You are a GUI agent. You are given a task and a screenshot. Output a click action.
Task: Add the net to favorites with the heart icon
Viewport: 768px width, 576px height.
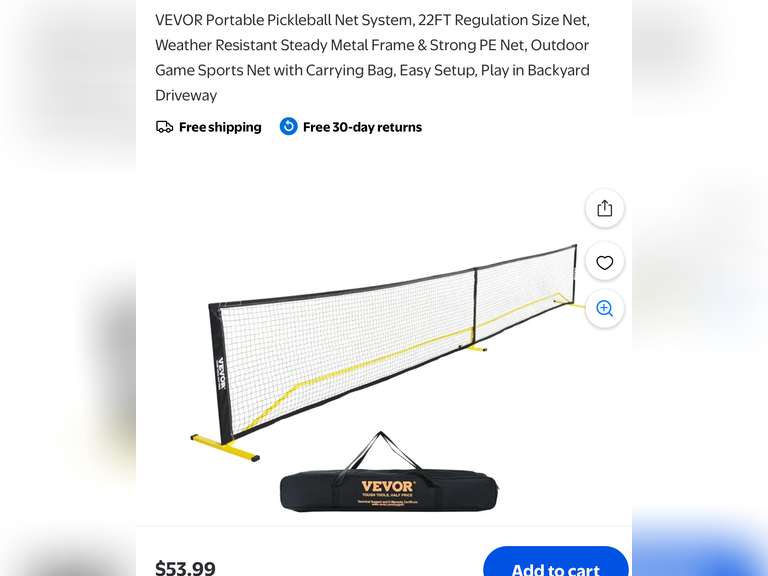coord(604,262)
